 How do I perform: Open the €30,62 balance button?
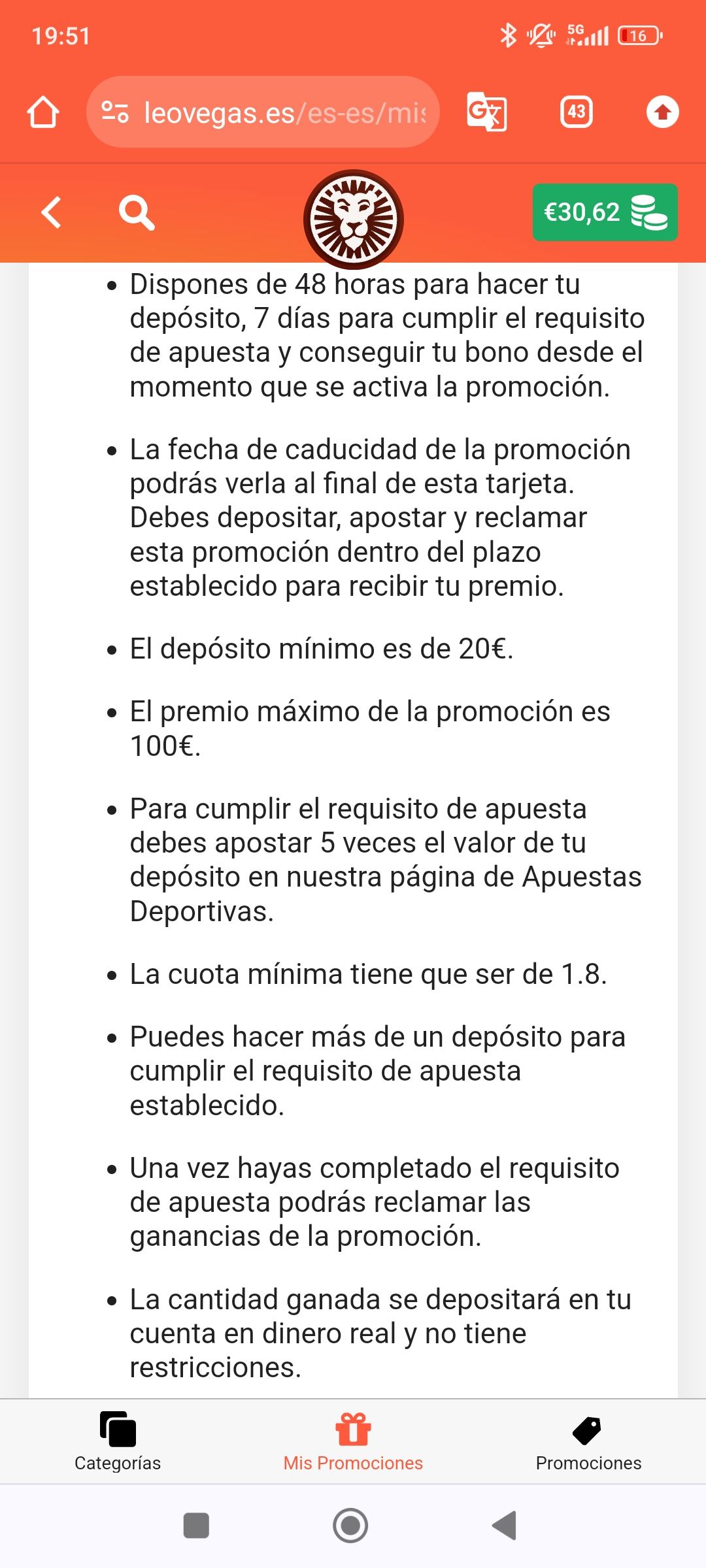[605, 212]
